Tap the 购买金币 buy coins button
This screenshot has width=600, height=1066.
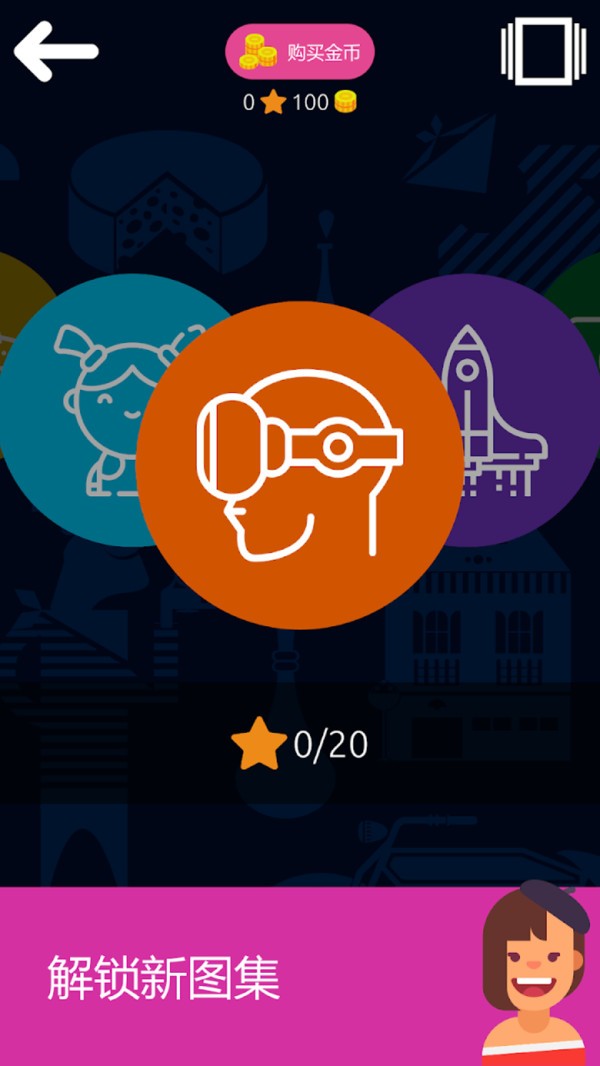coord(300,51)
